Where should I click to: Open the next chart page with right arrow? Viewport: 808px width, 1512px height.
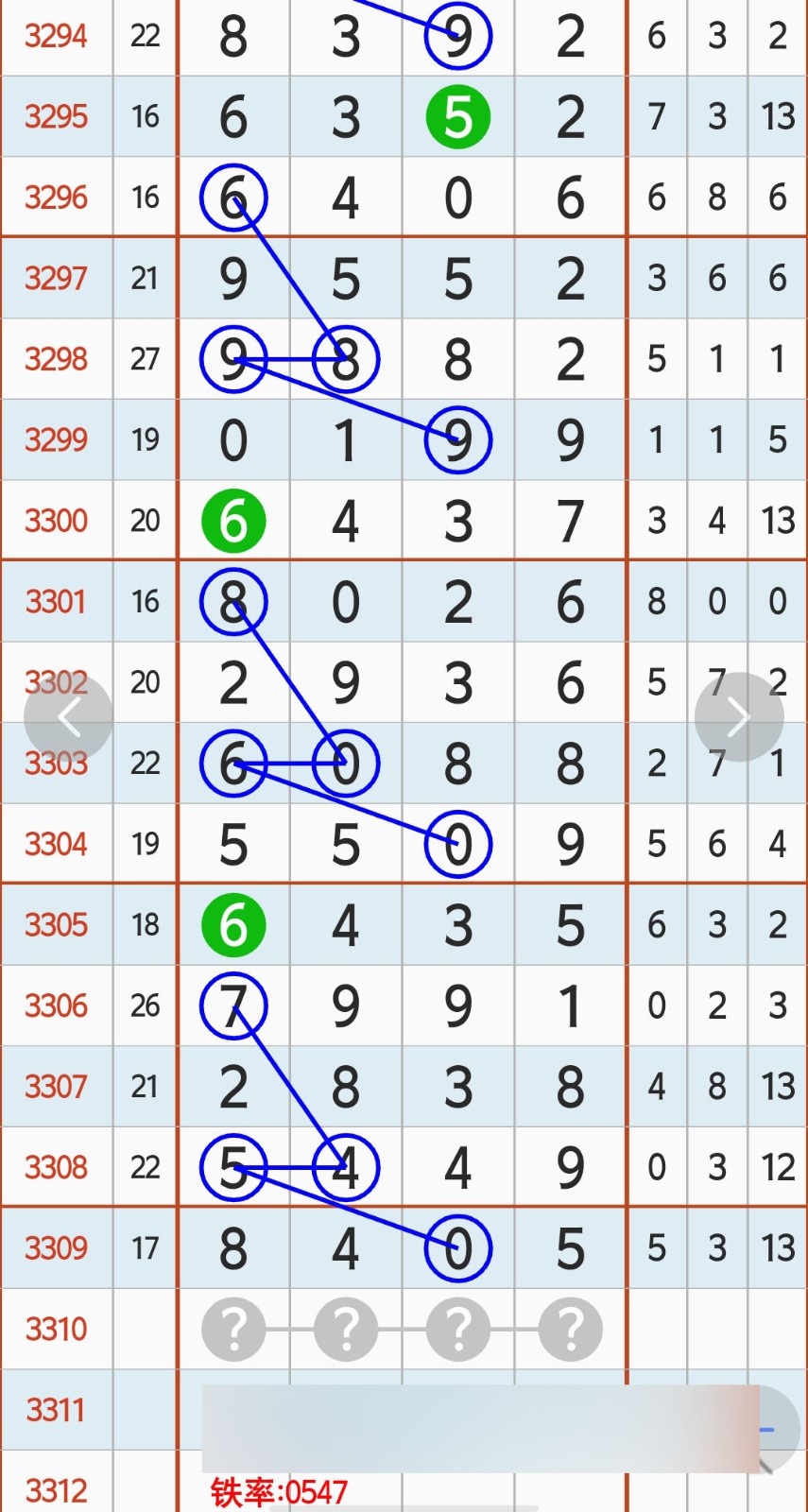pyautogui.click(x=739, y=716)
